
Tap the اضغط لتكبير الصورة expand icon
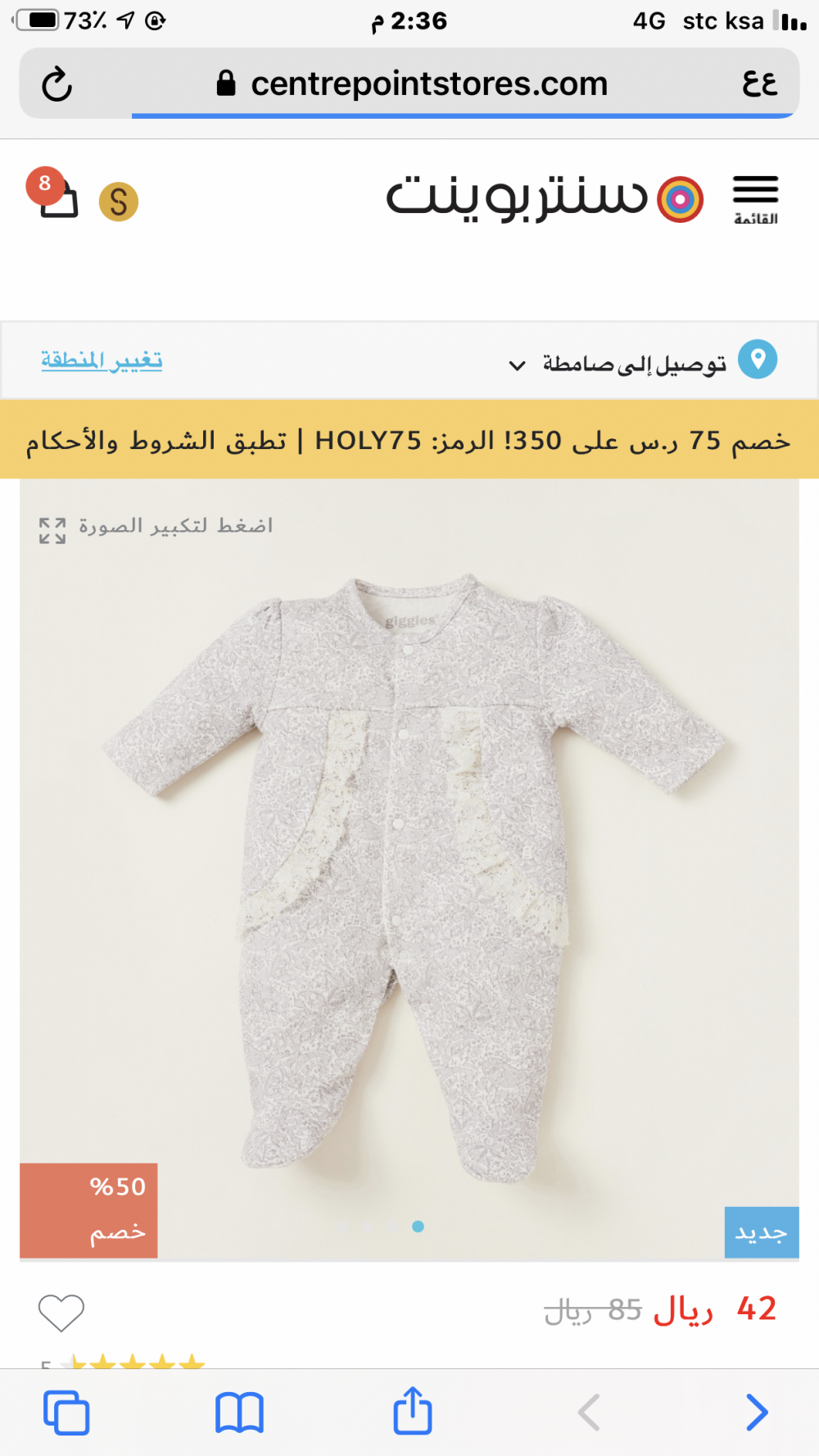52,530
